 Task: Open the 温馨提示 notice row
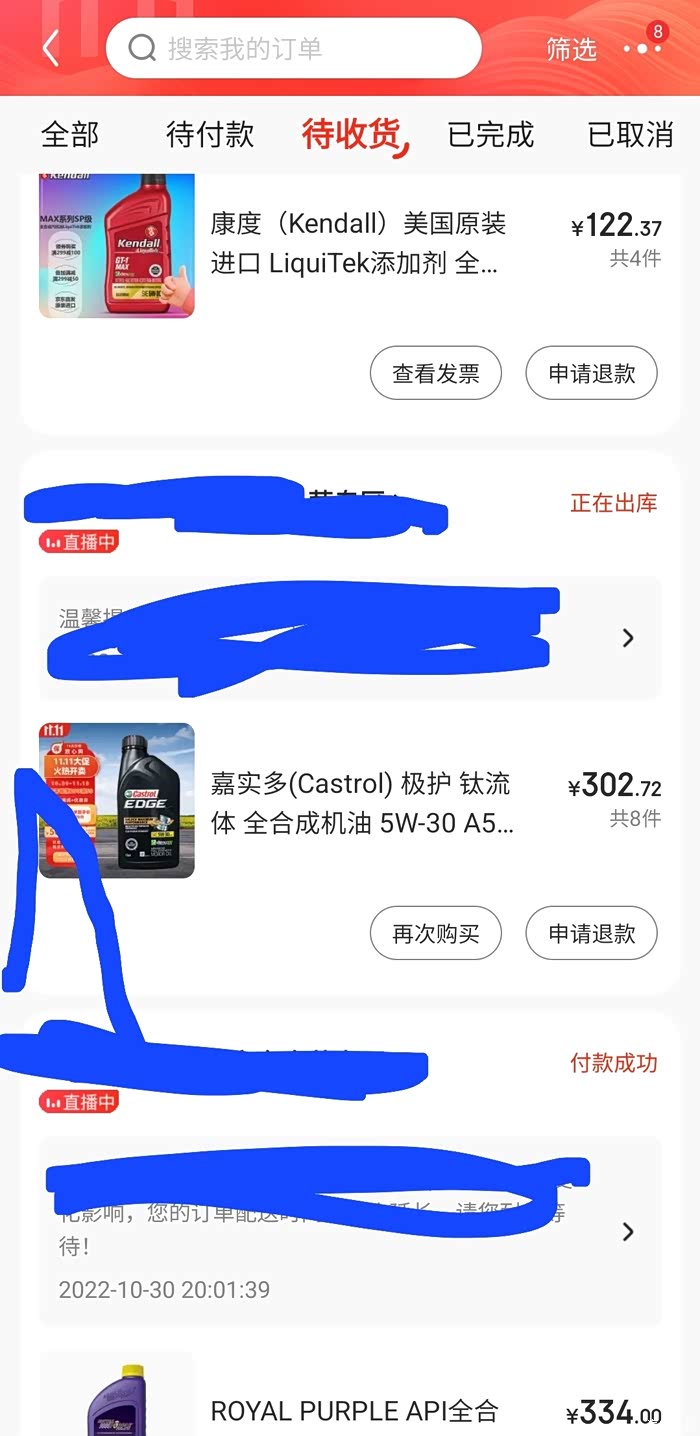[x=350, y=638]
